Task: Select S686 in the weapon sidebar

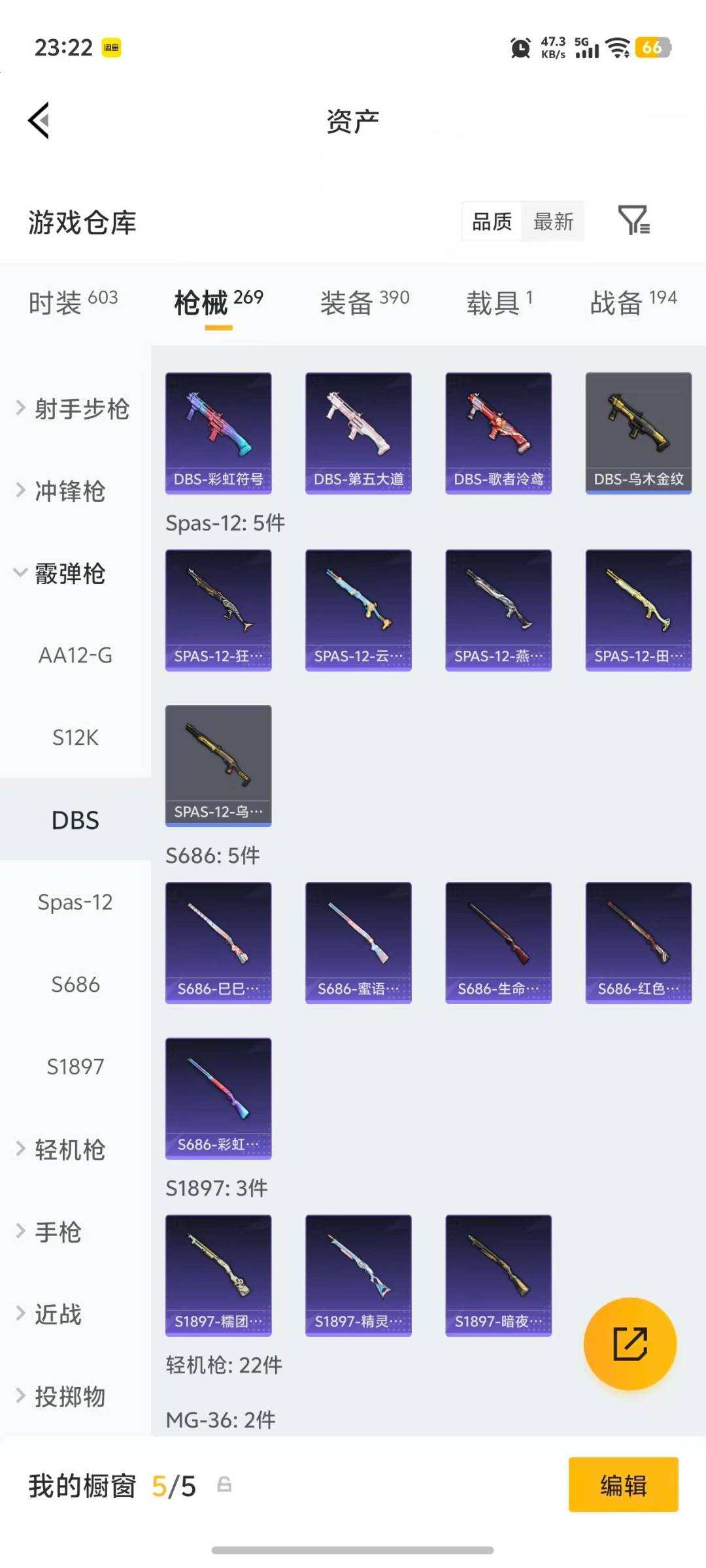Action: tap(75, 984)
